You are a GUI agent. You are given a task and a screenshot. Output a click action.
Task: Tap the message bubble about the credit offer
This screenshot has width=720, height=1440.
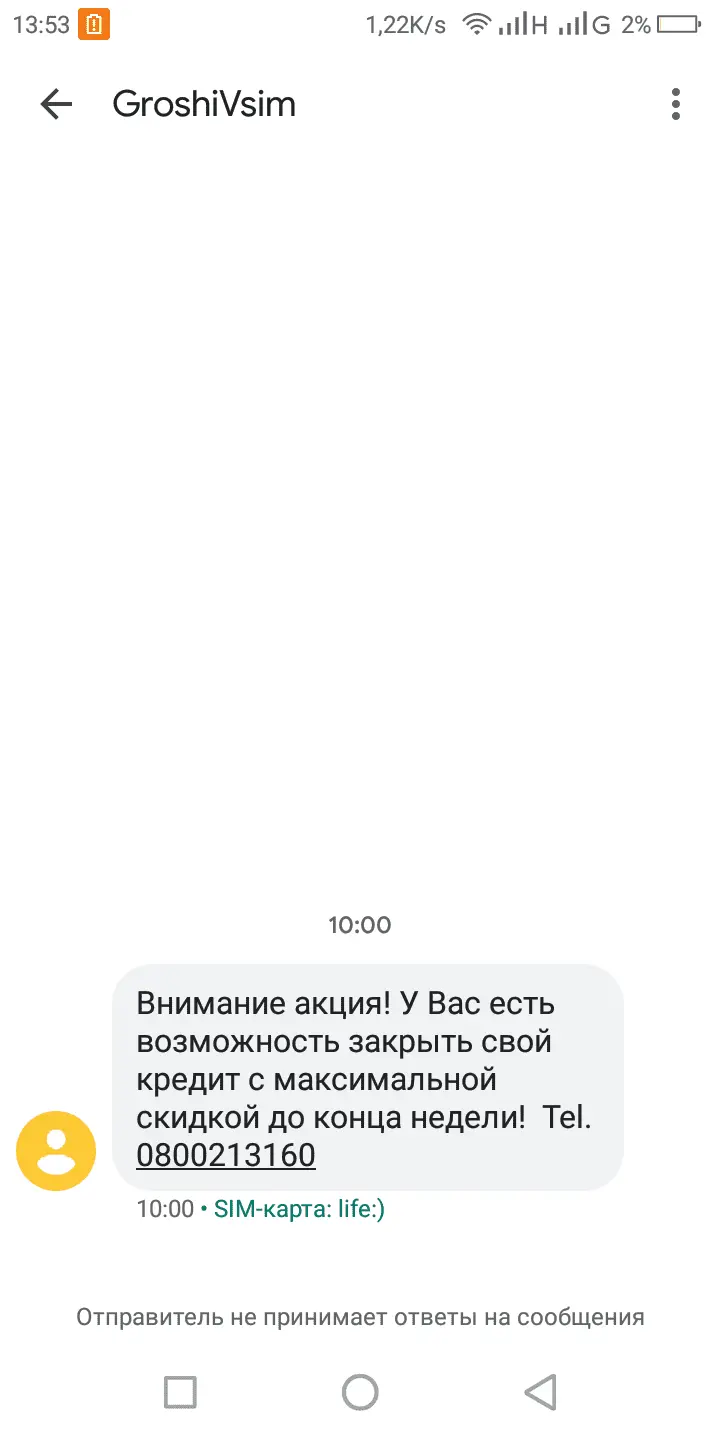[368, 1060]
